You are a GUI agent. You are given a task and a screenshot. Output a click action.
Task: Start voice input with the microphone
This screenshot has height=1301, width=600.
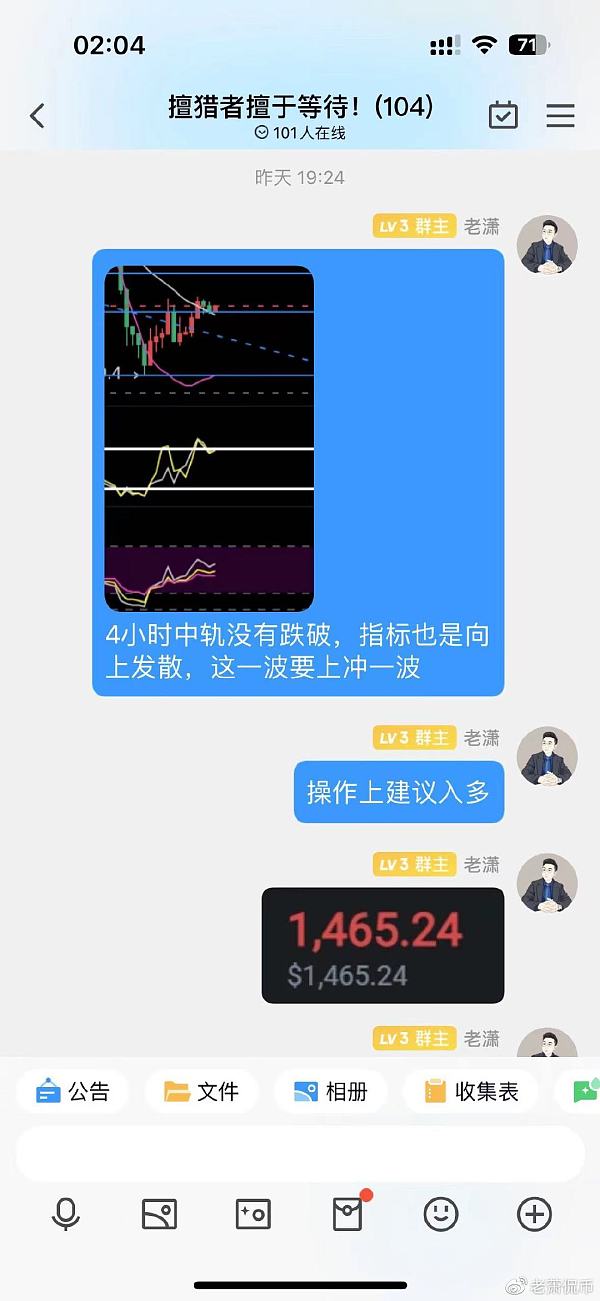coord(66,1214)
